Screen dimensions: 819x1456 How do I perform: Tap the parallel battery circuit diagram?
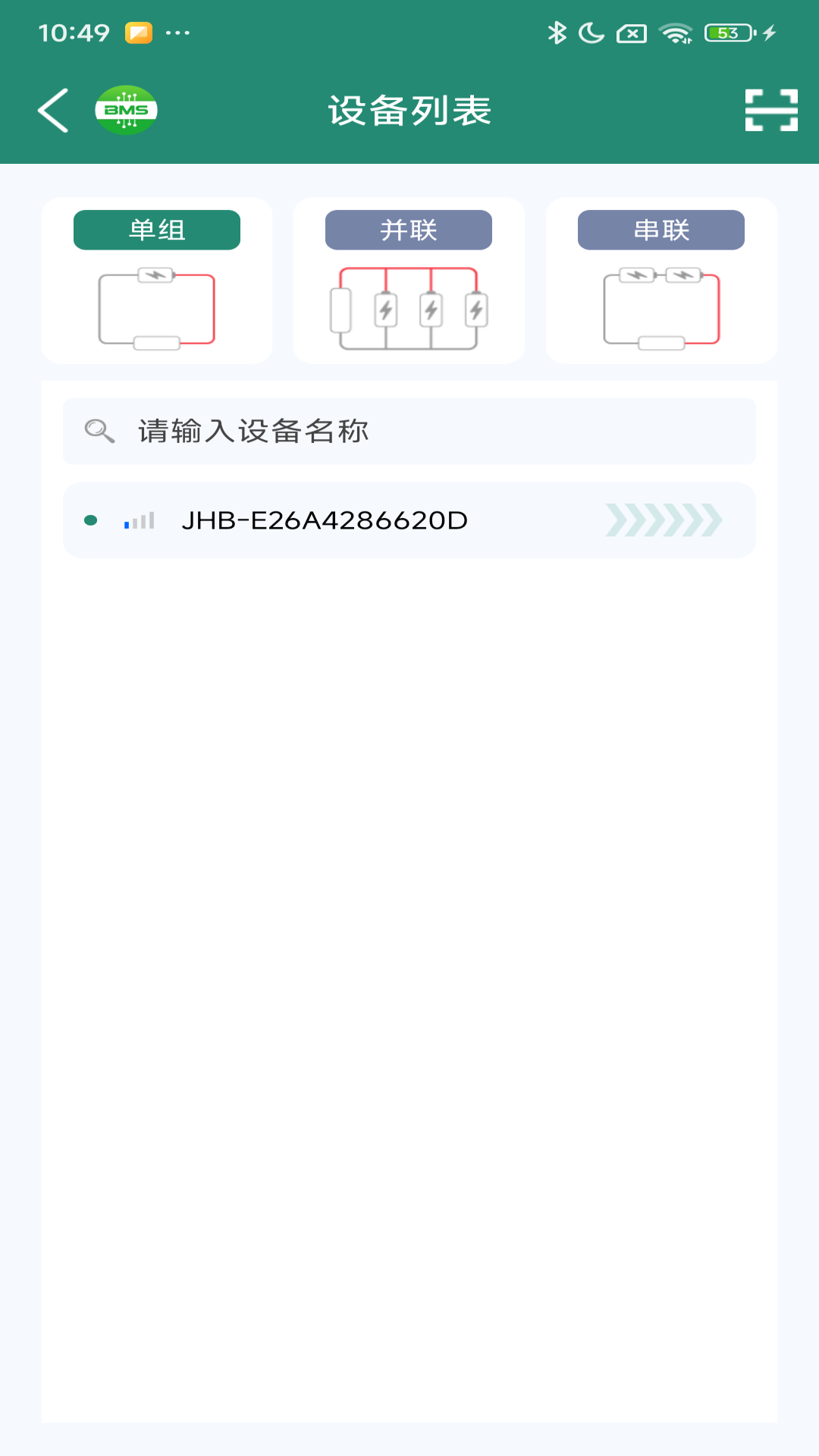coord(409,306)
